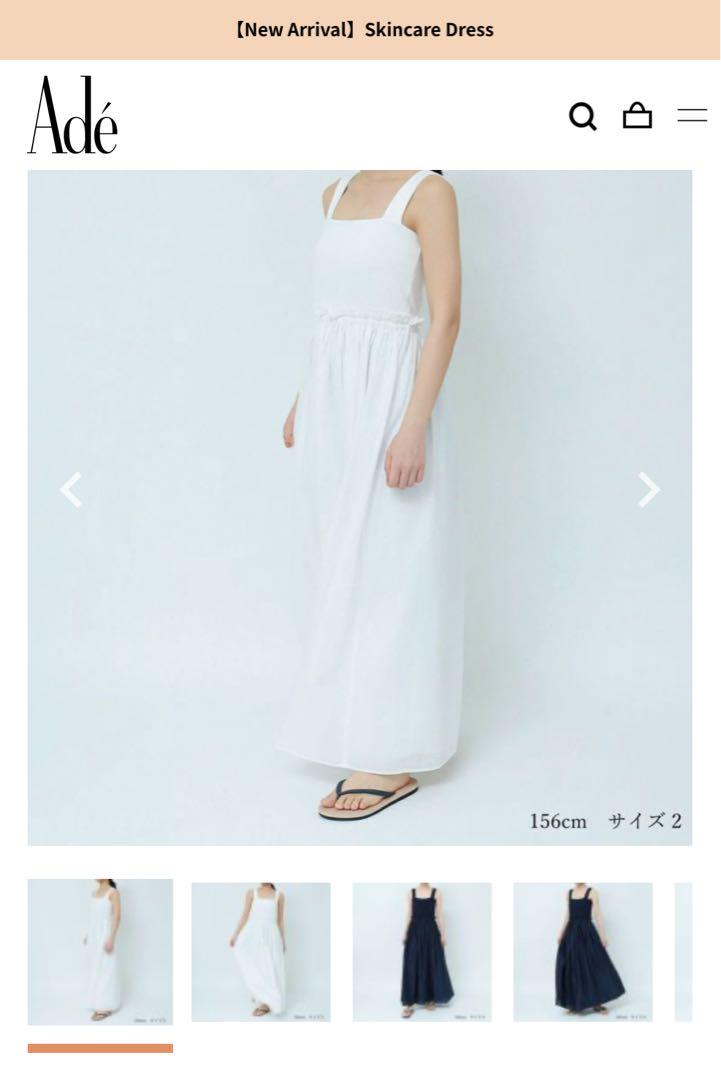
Task: Open the search magnifier icon
Action: 583,117
